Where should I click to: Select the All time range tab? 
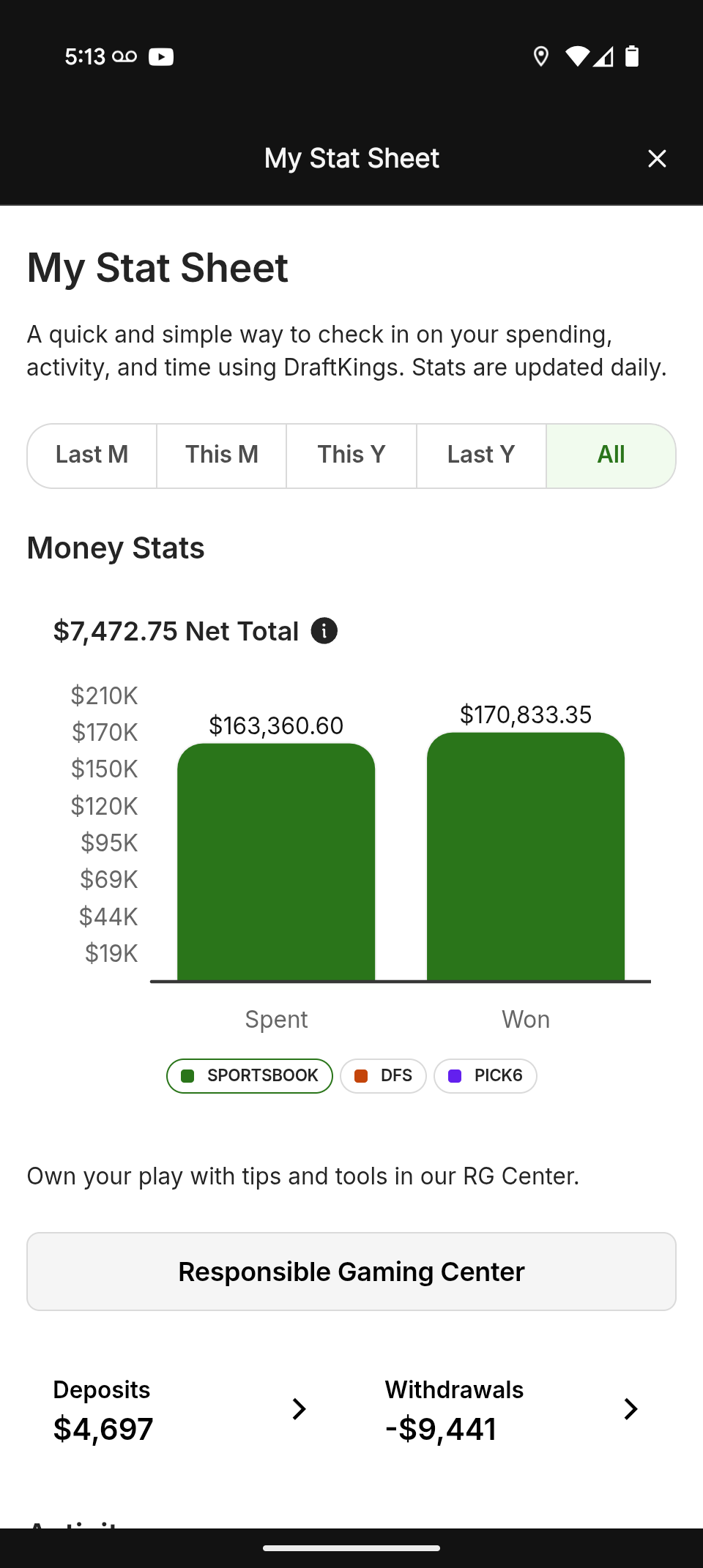[x=611, y=455]
